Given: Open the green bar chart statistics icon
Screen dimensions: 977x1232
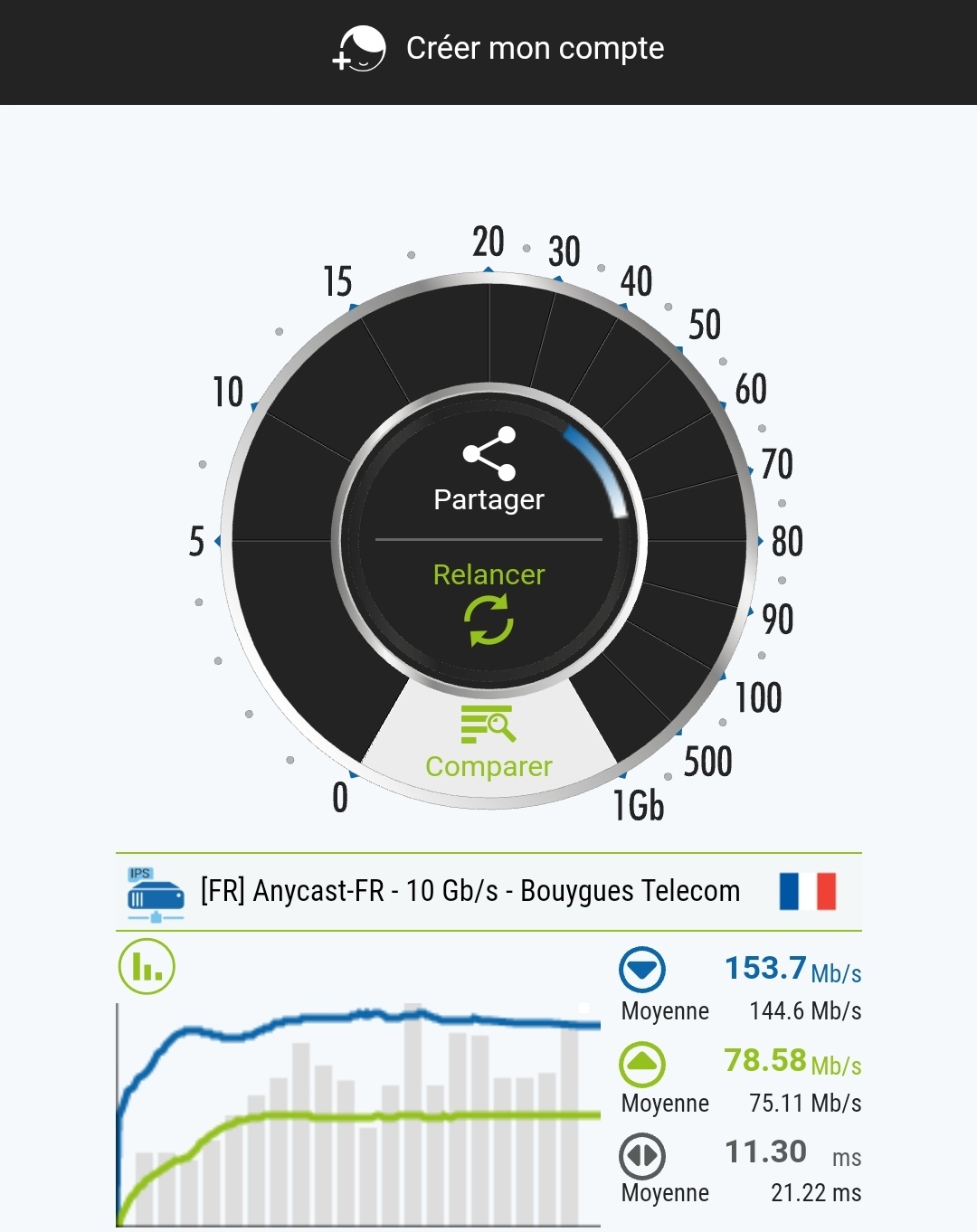Looking at the screenshot, I should pyautogui.click(x=147, y=966).
